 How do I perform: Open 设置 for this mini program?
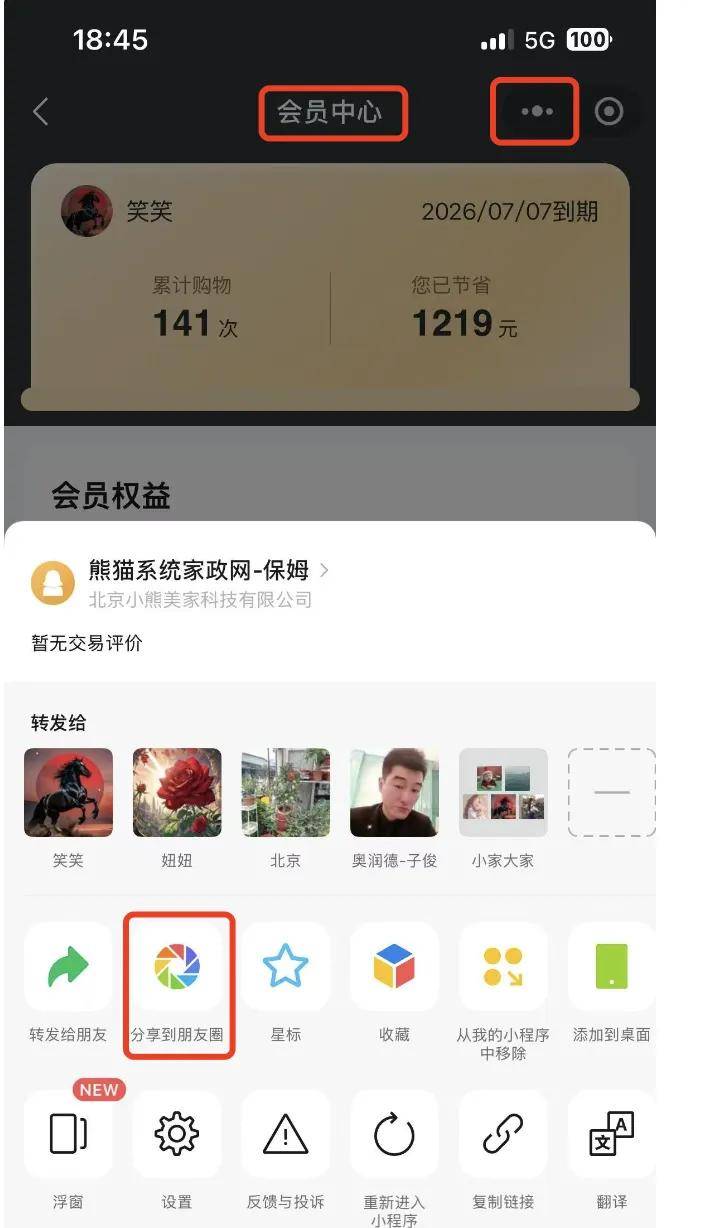[177, 1134]
